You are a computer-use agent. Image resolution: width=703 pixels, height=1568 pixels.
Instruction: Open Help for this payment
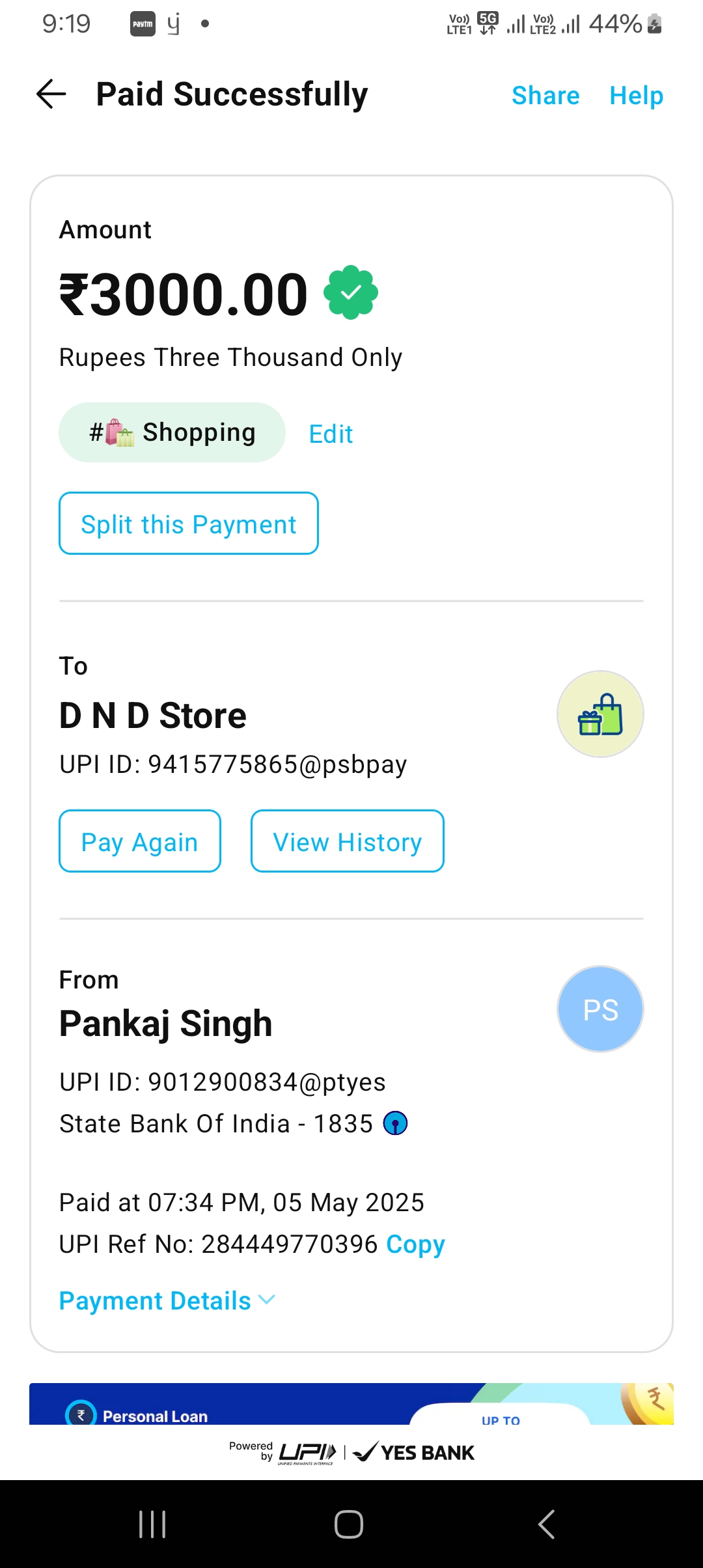[x=636, y=96]
